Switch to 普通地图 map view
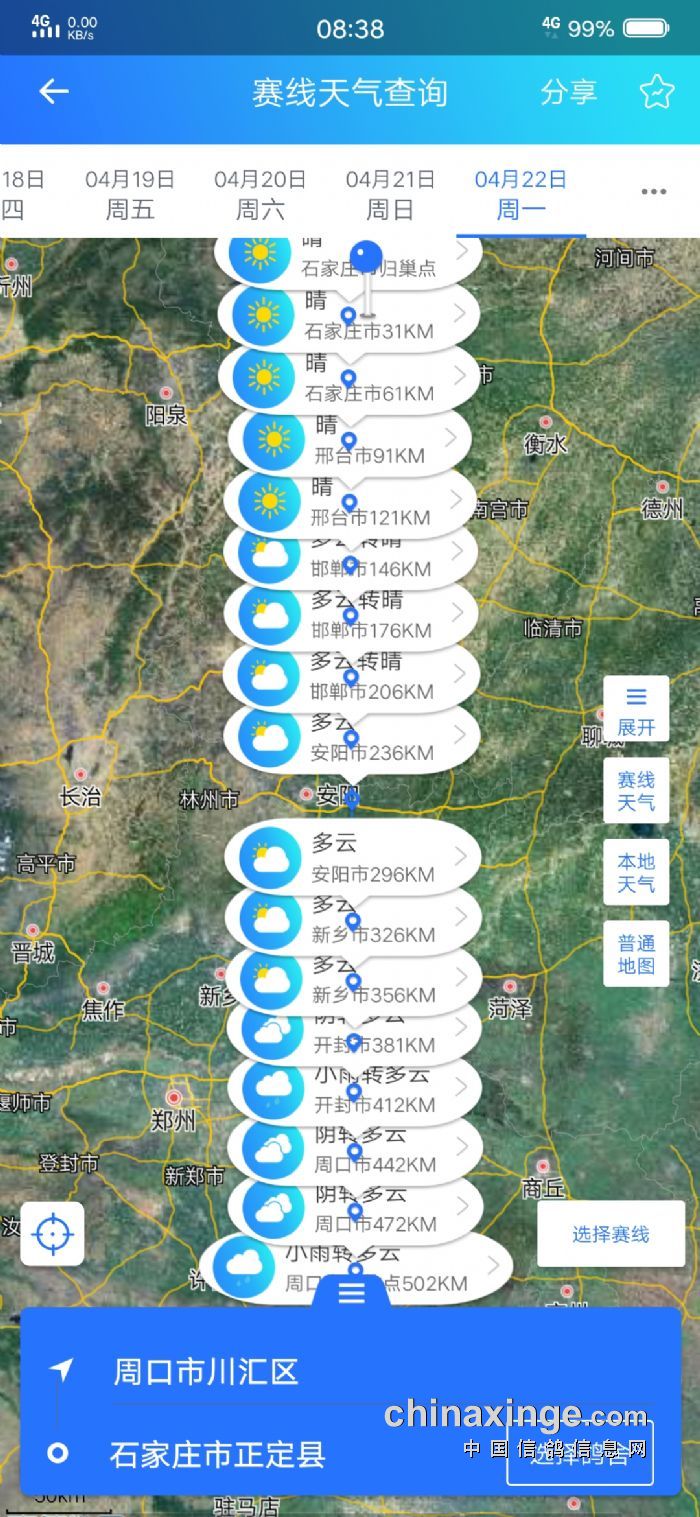700x1517 pixels. point(636,954)
